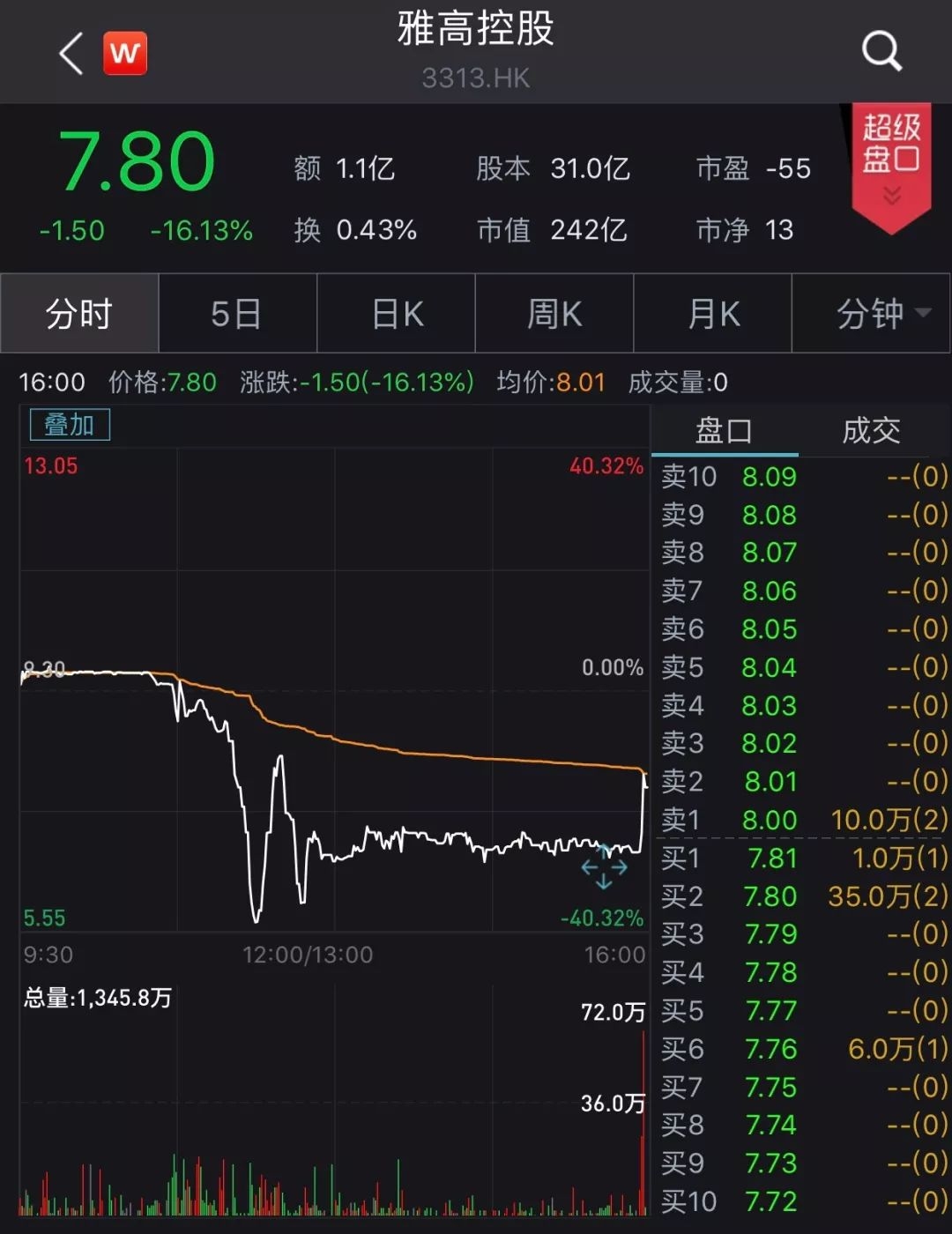The image size is (952, 1234).
Task: Go back using the top-left arrow
Action: [71, 54]
